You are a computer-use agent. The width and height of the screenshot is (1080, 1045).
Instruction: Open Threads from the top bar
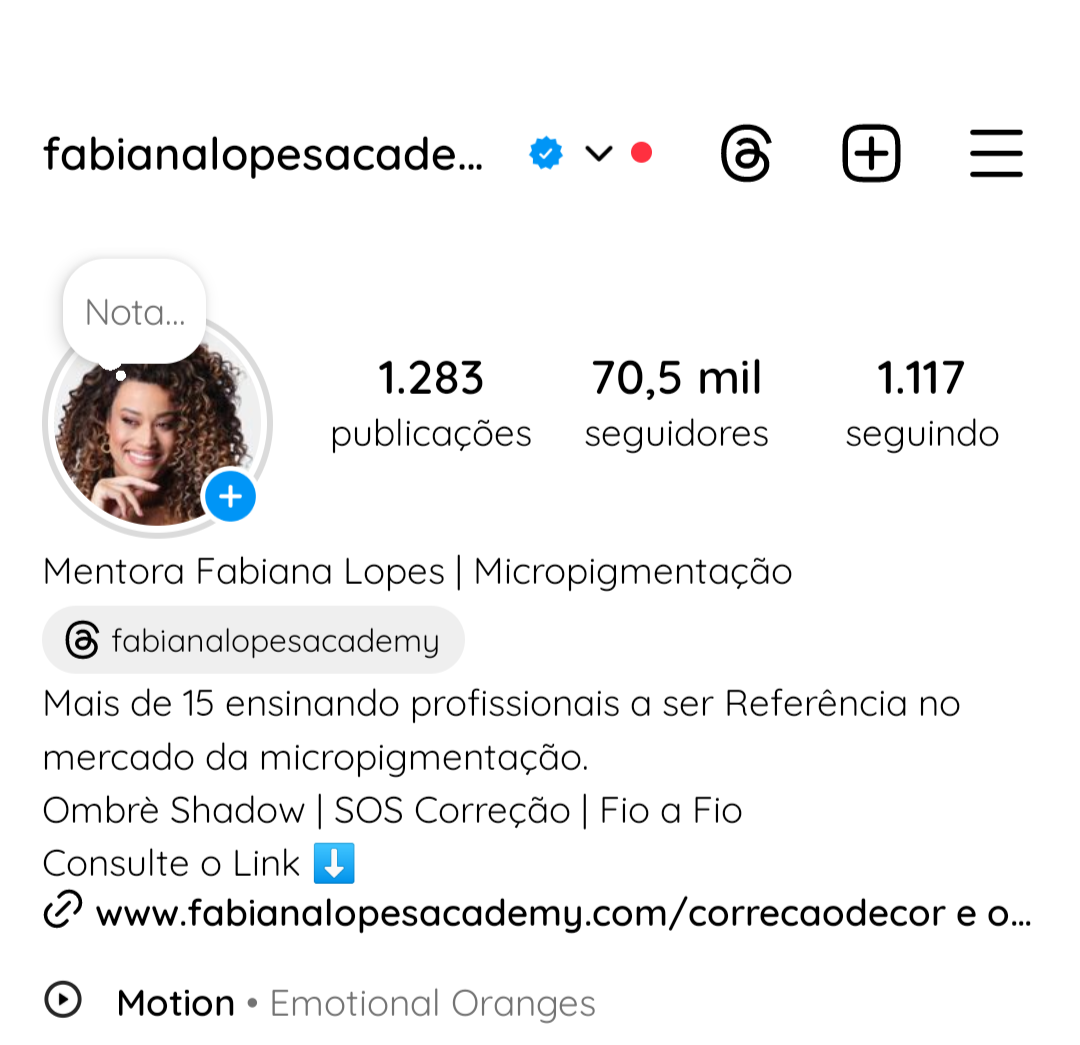(x=746, y=154)
